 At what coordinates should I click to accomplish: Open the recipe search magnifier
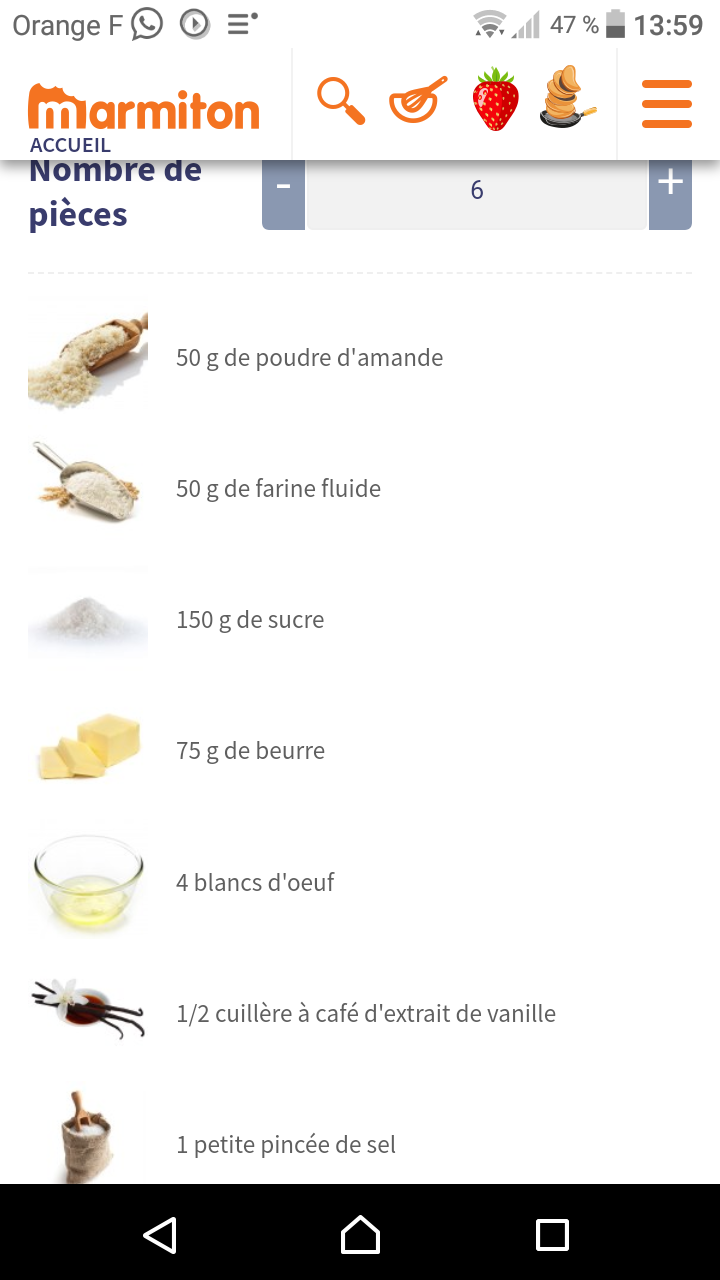[x=341, y=101]
